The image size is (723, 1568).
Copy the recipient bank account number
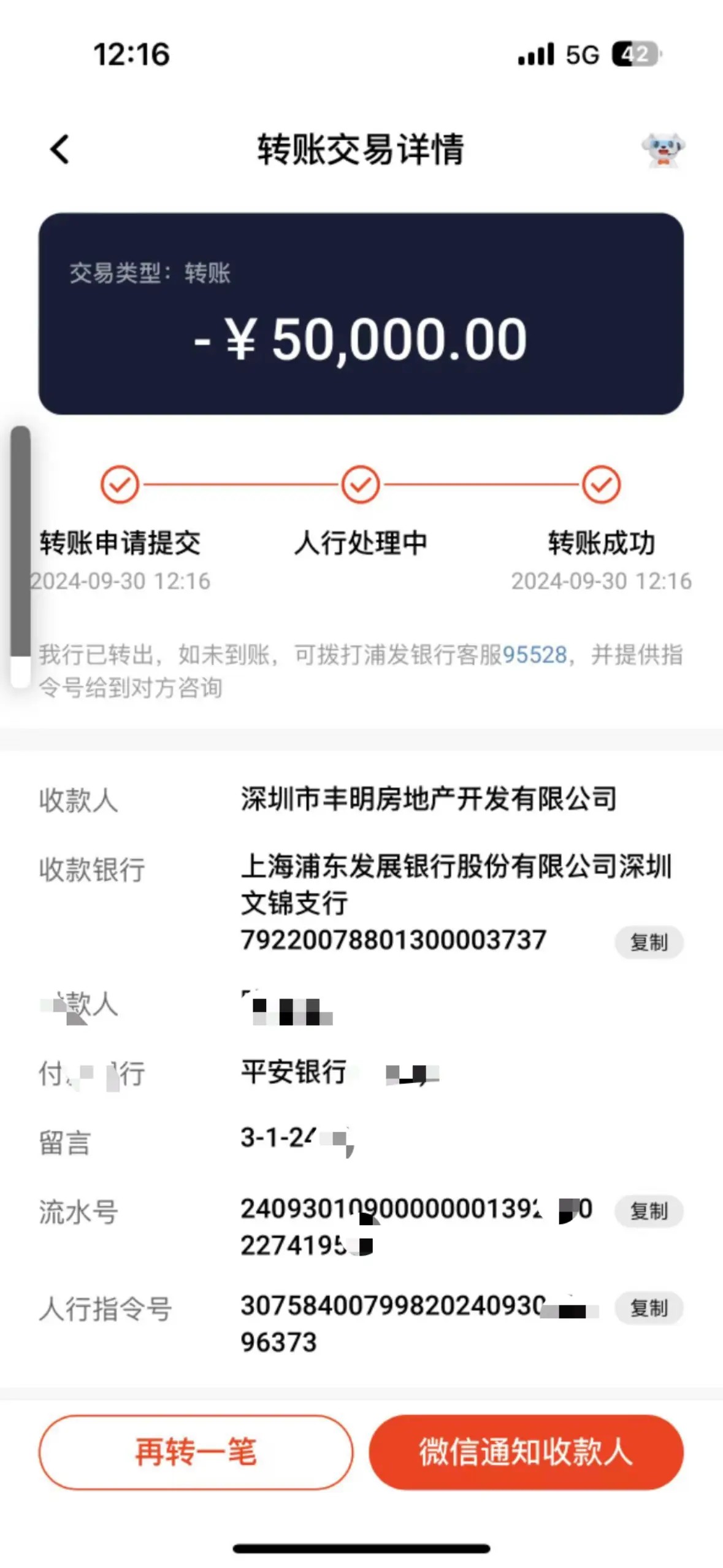(649, 942)
